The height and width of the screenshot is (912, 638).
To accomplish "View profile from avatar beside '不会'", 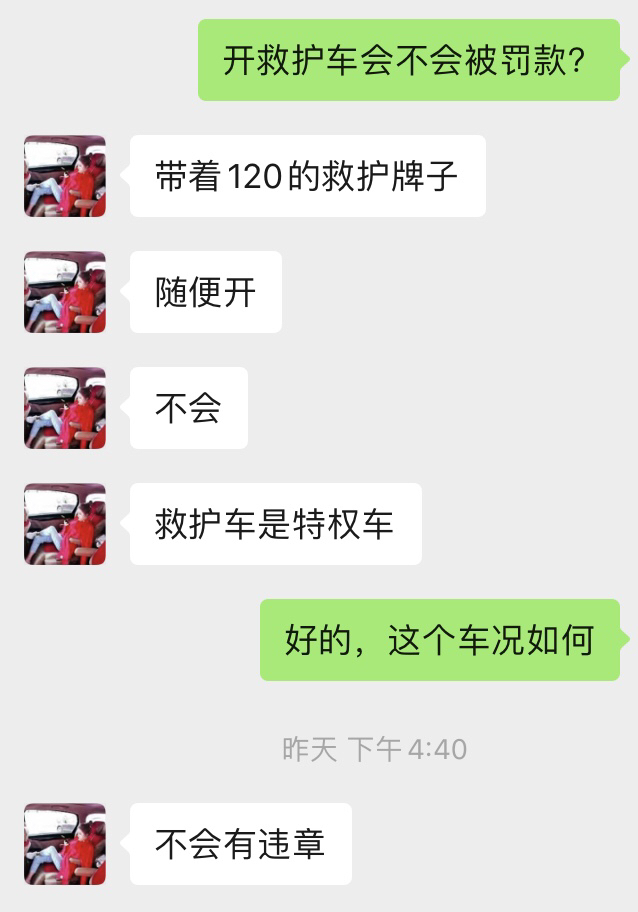I will pos(65,408).
